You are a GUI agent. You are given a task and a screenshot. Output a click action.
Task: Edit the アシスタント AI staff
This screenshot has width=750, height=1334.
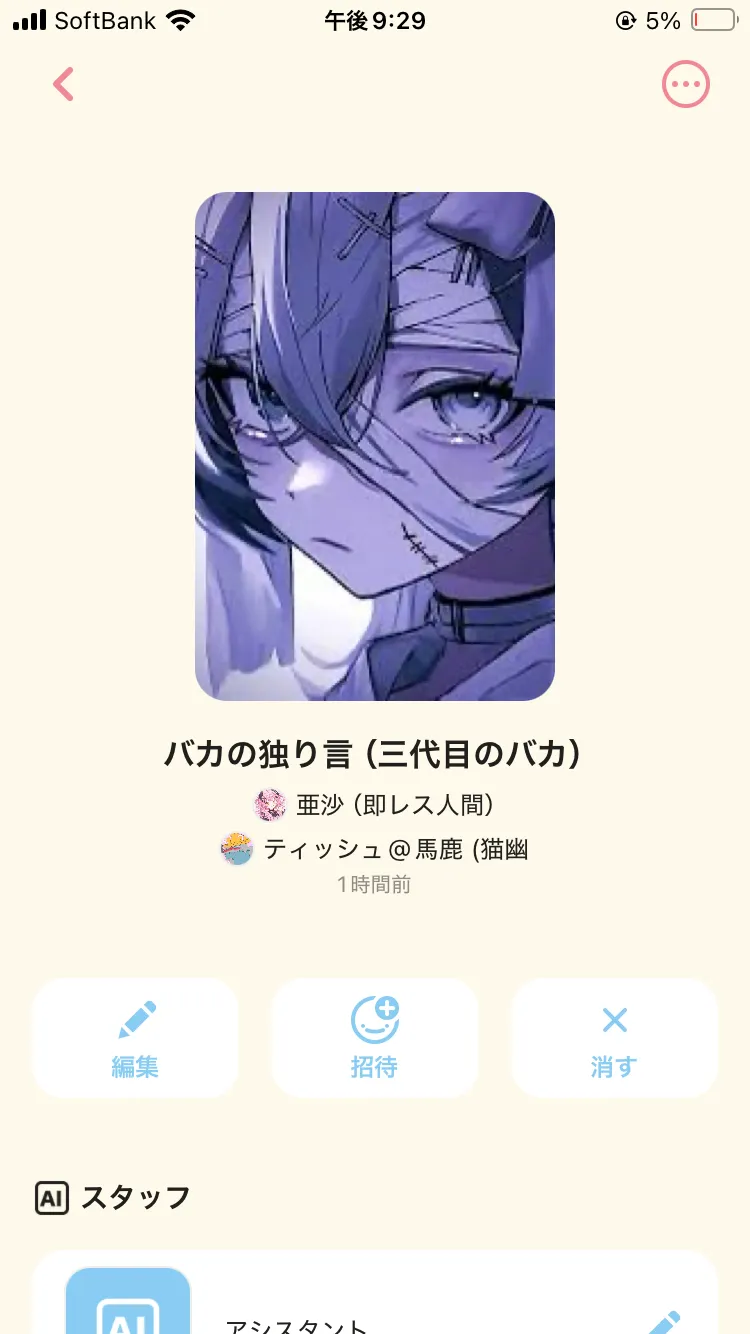664,1322
